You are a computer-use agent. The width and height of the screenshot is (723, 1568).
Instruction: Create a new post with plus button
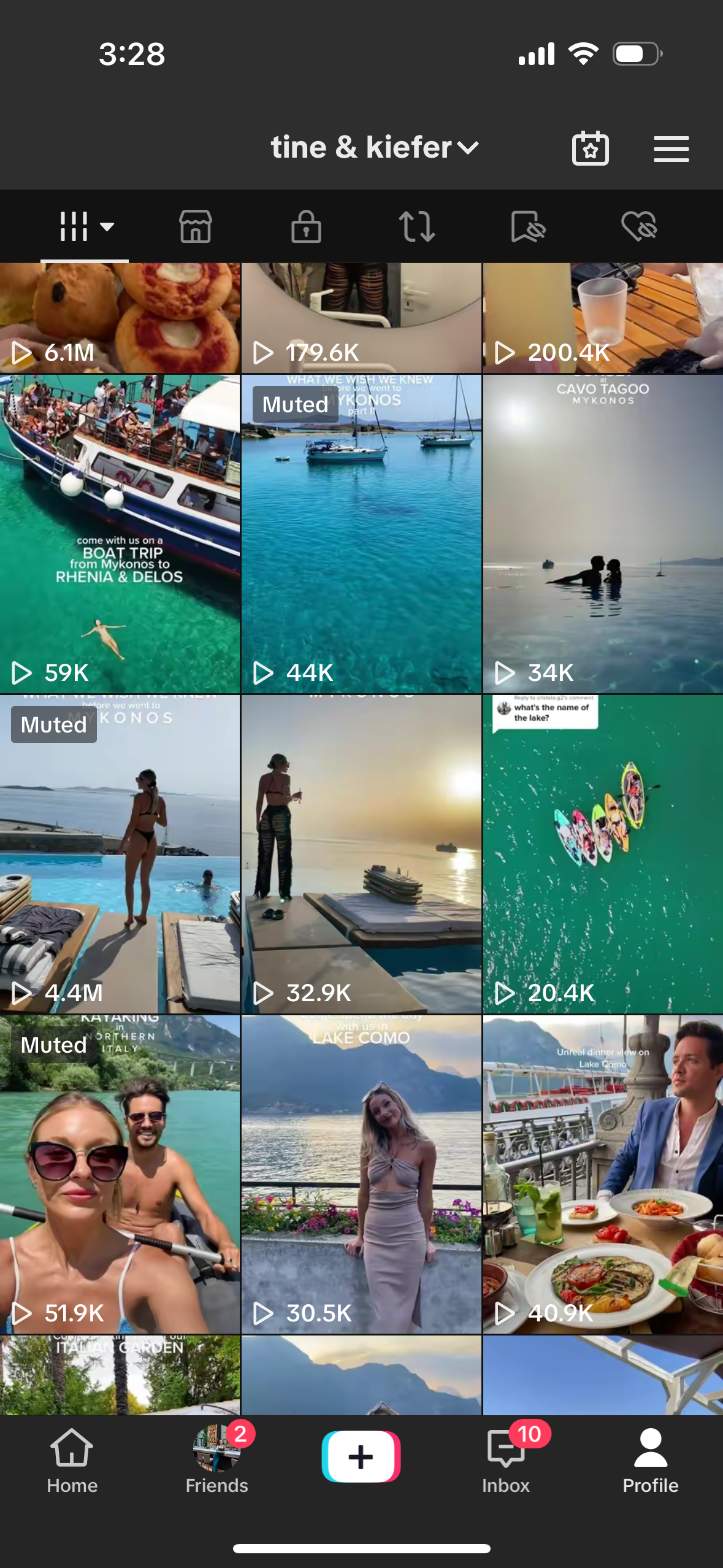[361, 1456]
